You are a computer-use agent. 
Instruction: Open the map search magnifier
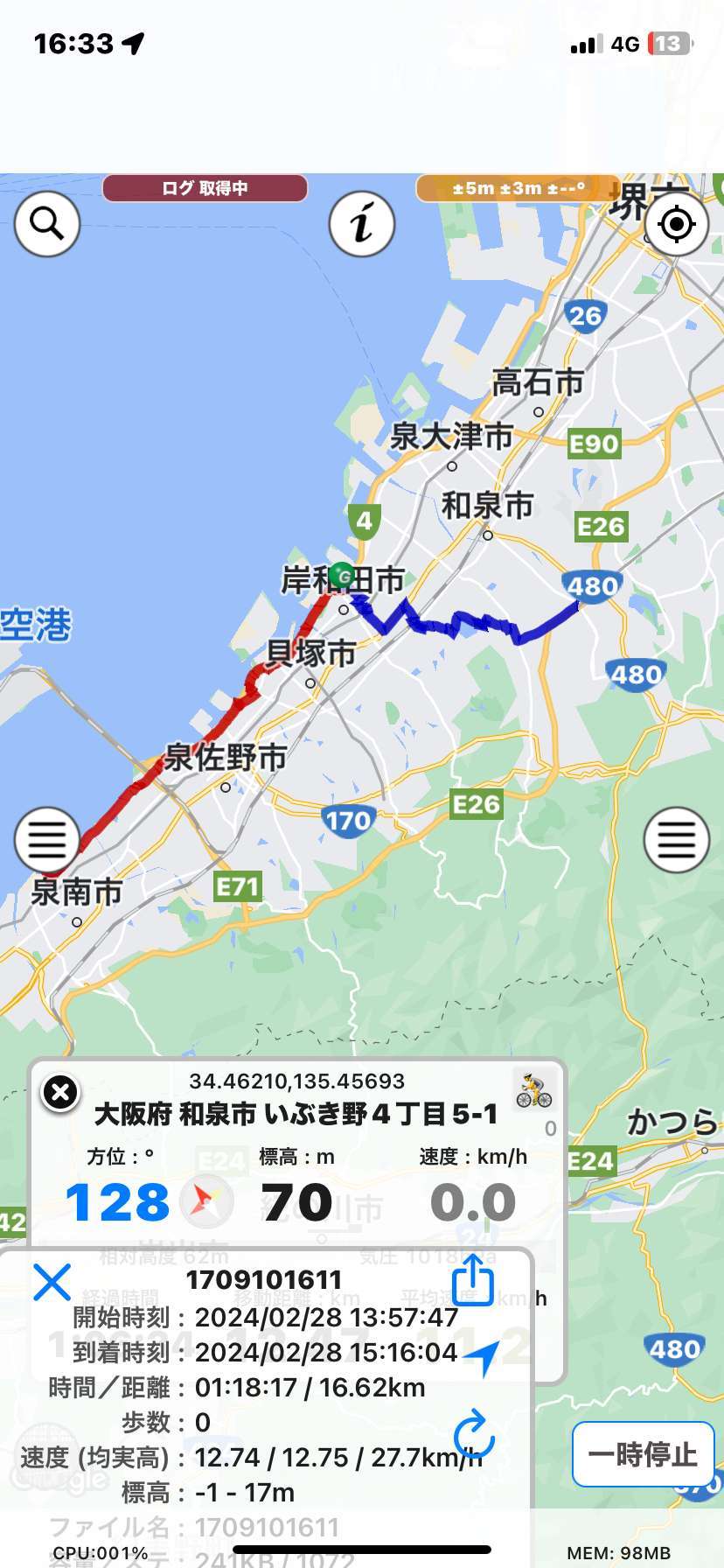coord(47,224)
